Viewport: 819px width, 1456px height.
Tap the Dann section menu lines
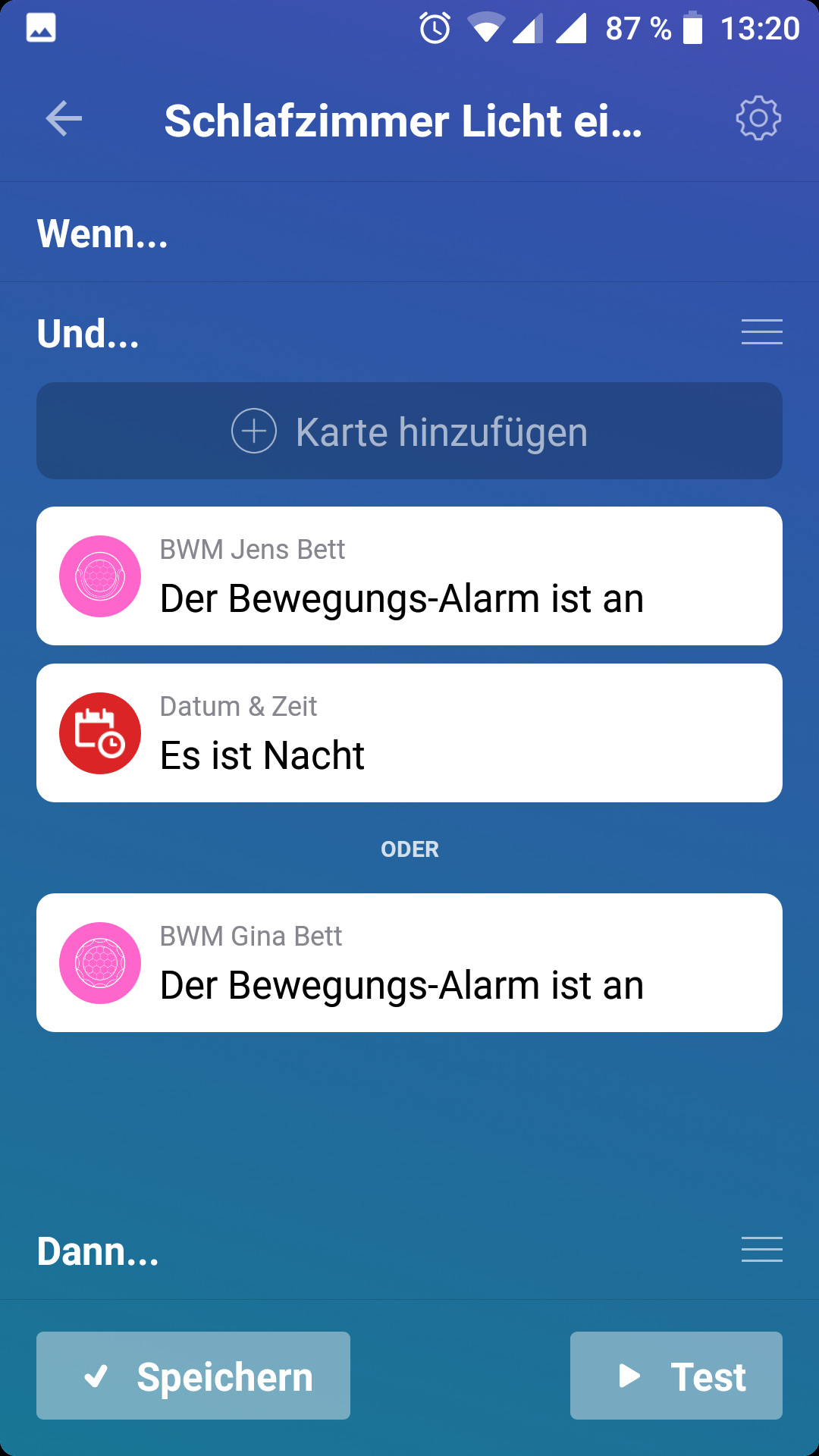click(x=761, y=1250)
